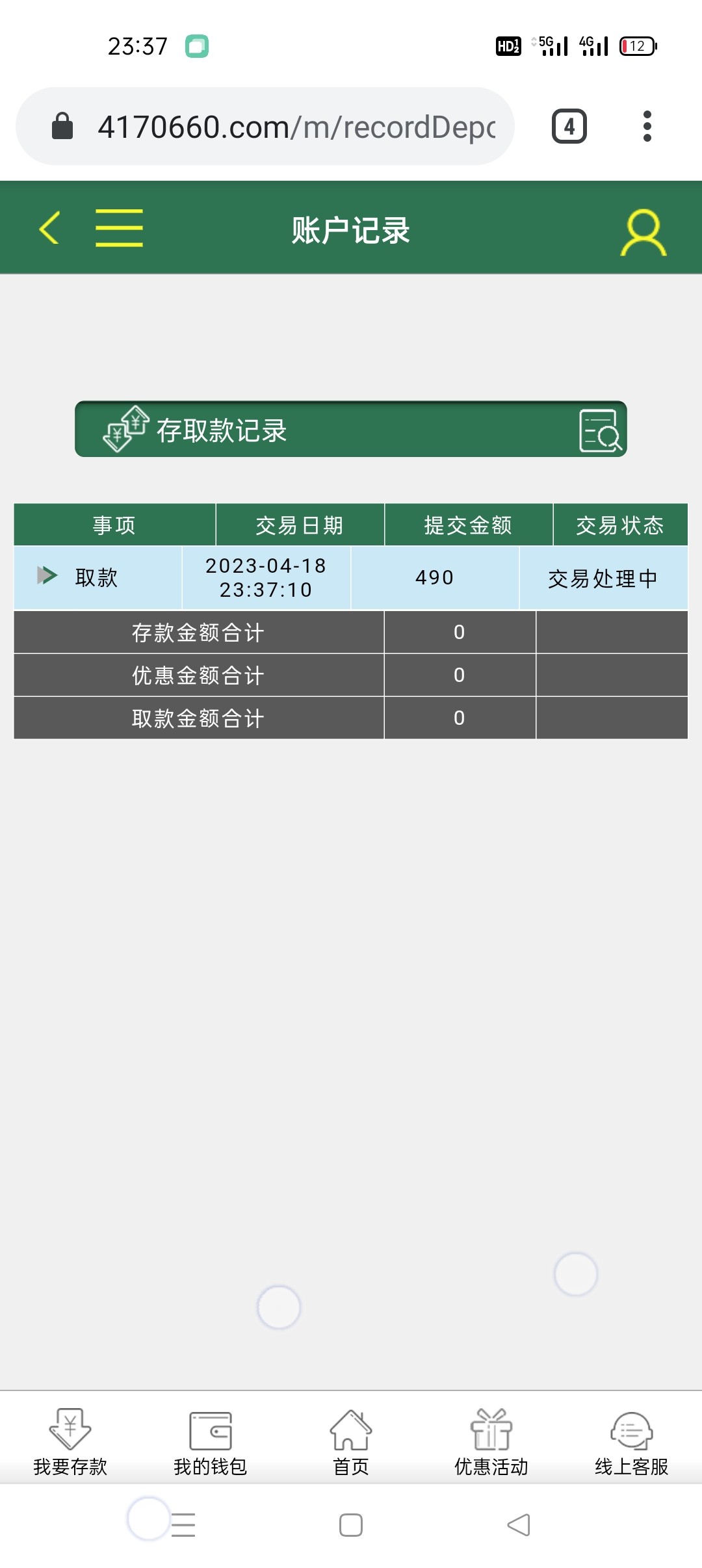This screenshot has width=702, height=1568.
Task: Open the browser overflow menu
Action: [x=647, y=127]
